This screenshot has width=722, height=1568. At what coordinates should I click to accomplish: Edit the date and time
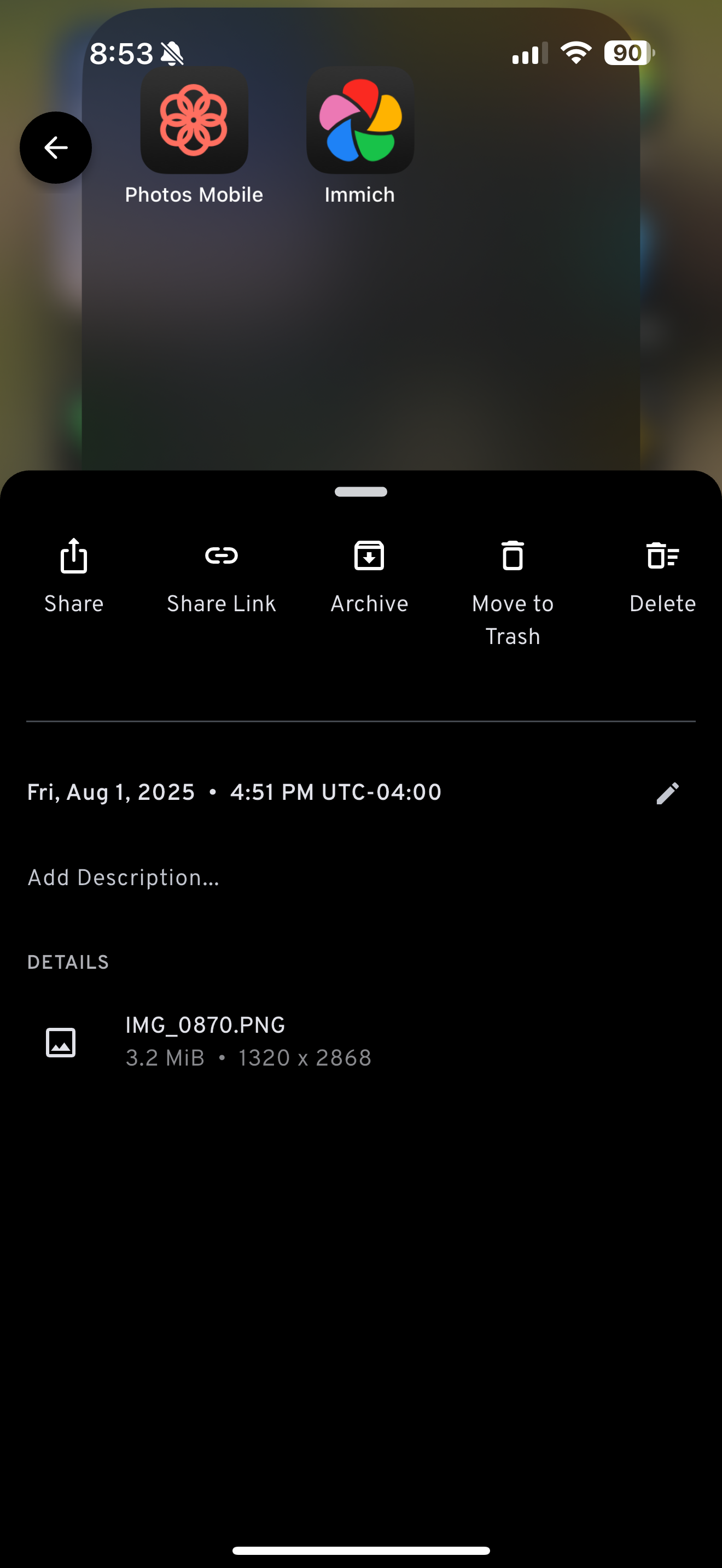(x=667, y=793)
